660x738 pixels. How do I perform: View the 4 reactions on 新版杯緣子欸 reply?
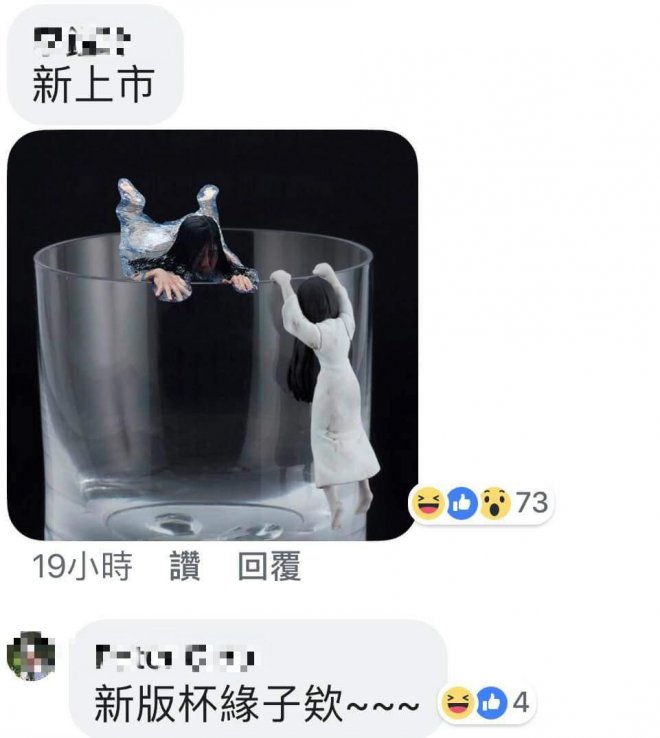(x=486, y=704)
